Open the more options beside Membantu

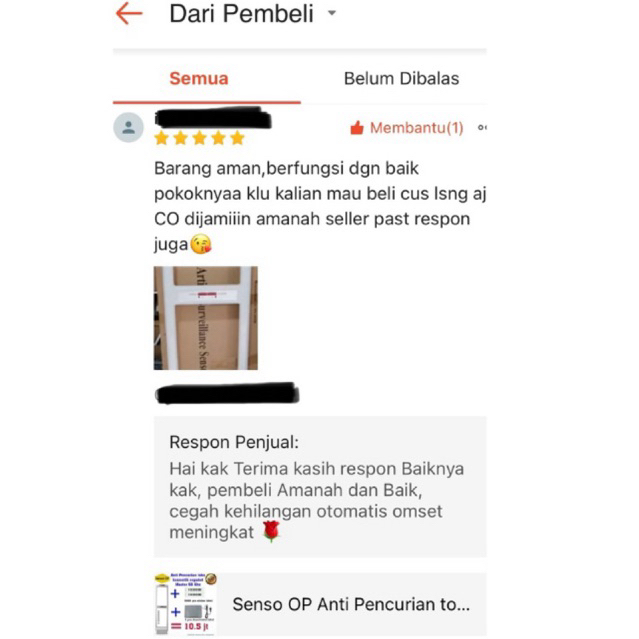click(x=482, y=128)
